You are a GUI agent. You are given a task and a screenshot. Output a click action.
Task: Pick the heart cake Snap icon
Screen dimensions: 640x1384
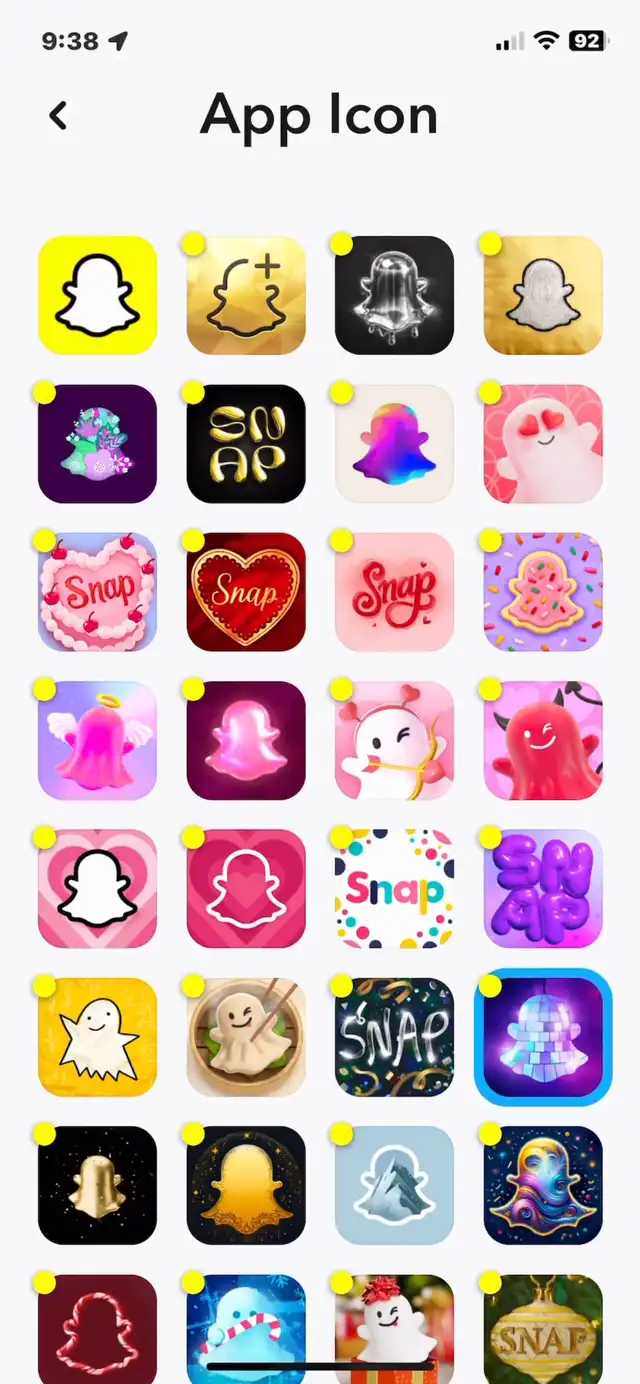point(97,592)
